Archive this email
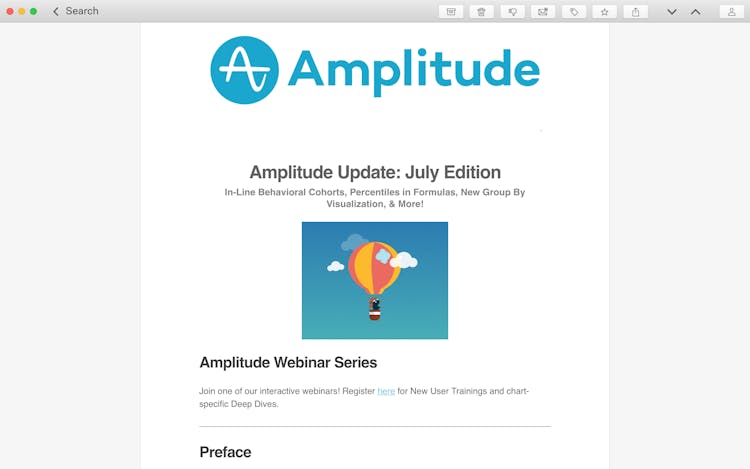 (x=451, y=11)
